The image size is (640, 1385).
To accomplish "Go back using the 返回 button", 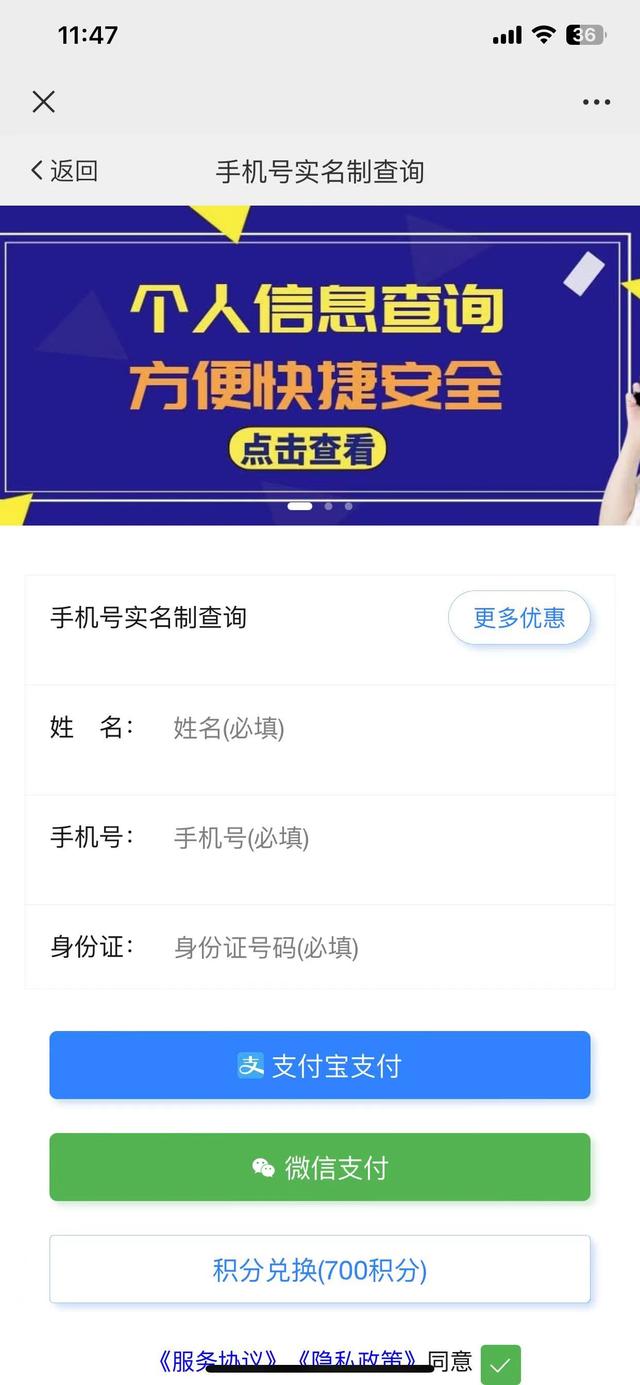I will (64, 171).
